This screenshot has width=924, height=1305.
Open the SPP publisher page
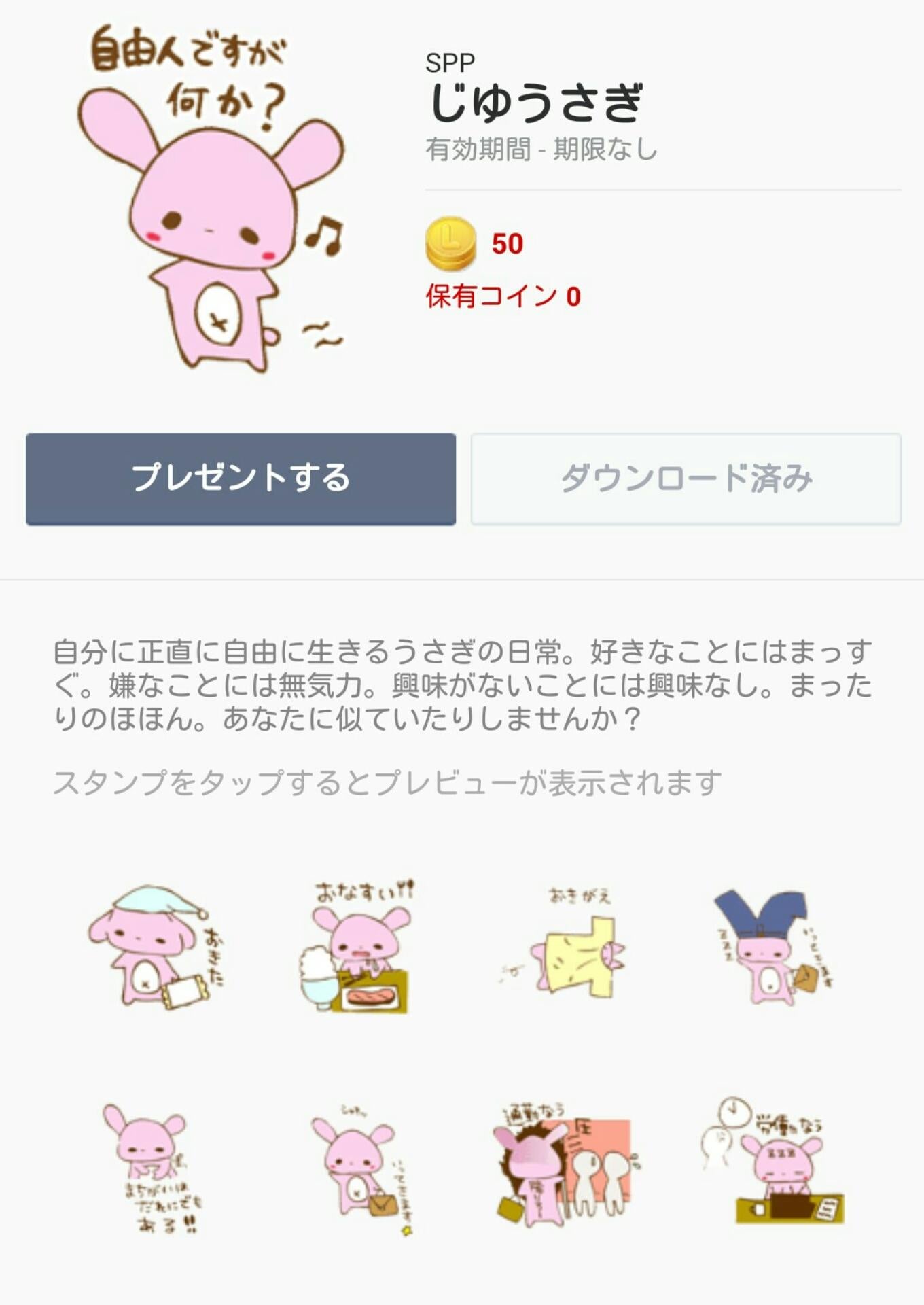[x=450, y=63]
